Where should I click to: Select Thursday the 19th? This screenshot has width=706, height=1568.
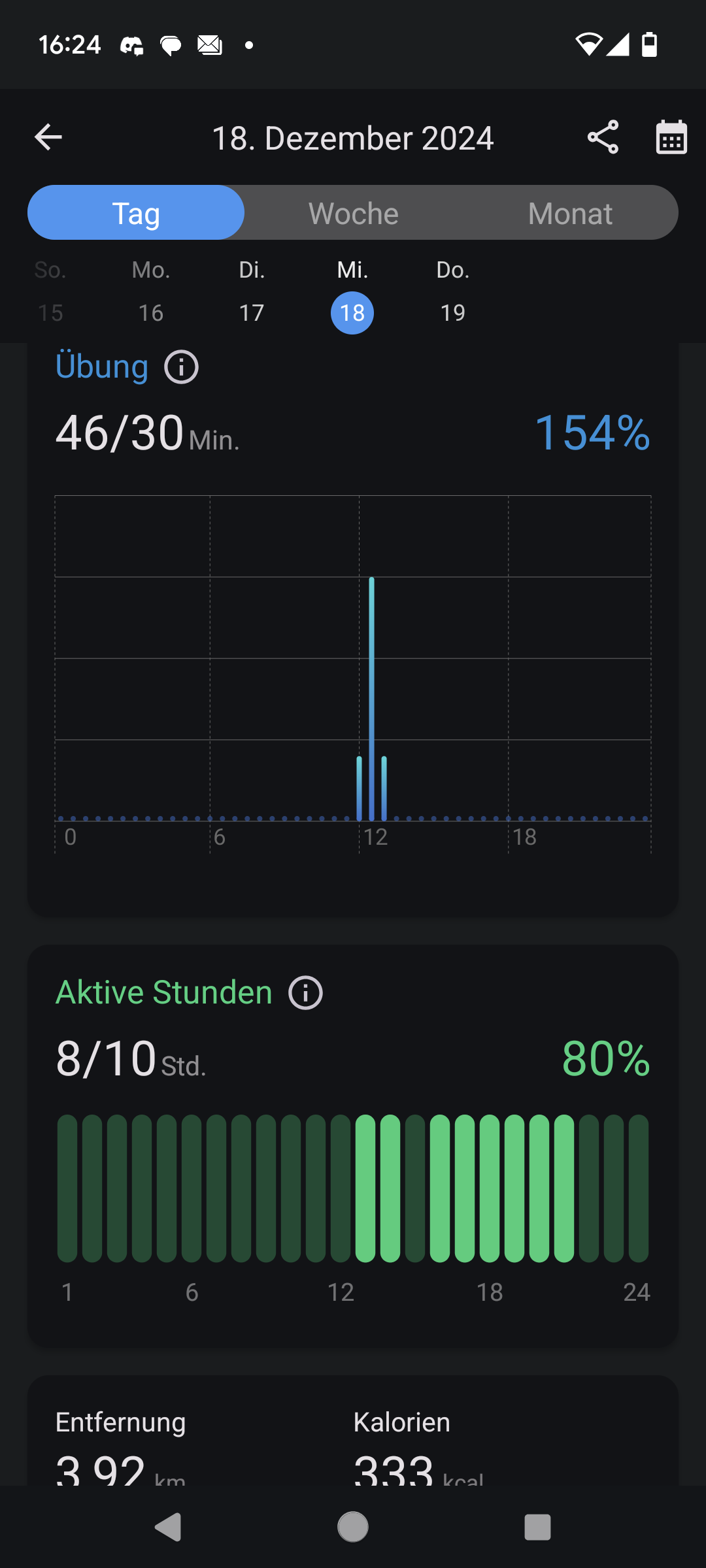[x=453, y=291]
